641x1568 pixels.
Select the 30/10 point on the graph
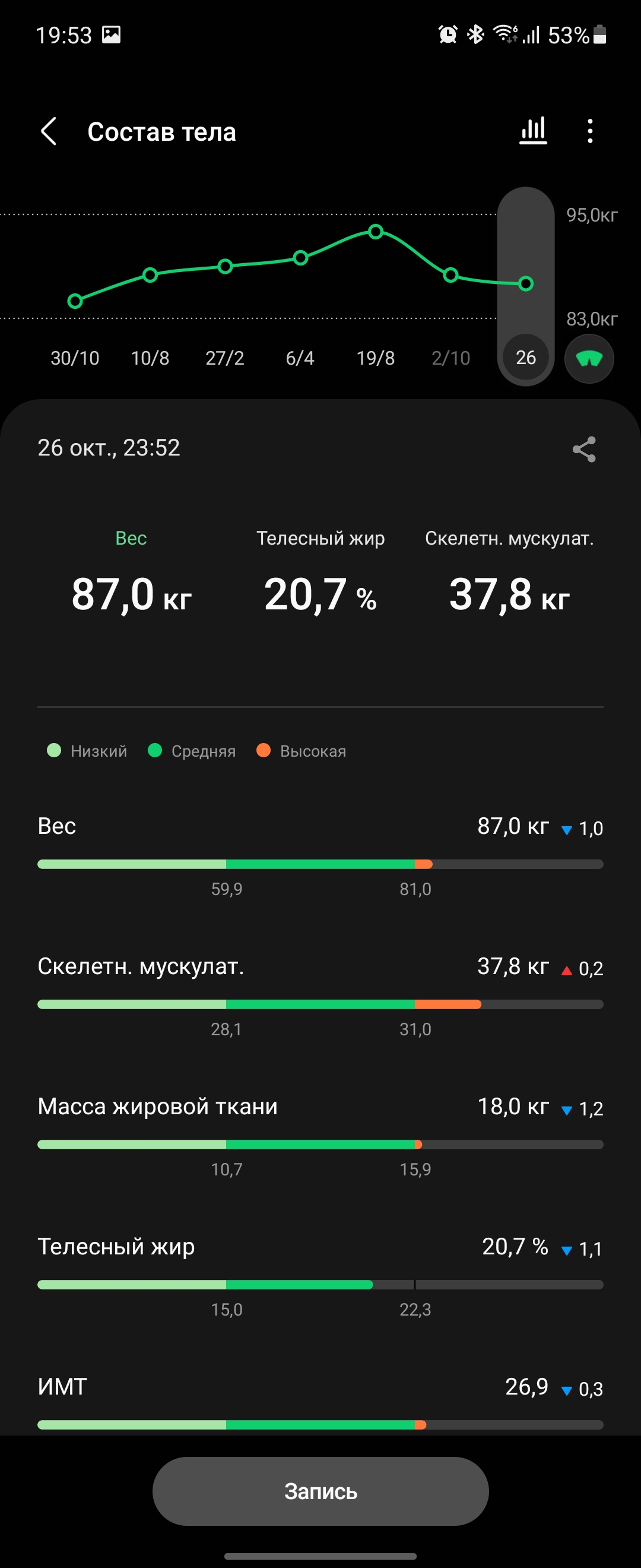coord(75,301)
